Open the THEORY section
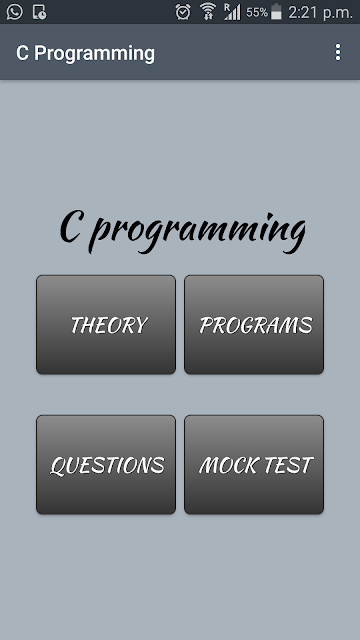 (106, 324)
